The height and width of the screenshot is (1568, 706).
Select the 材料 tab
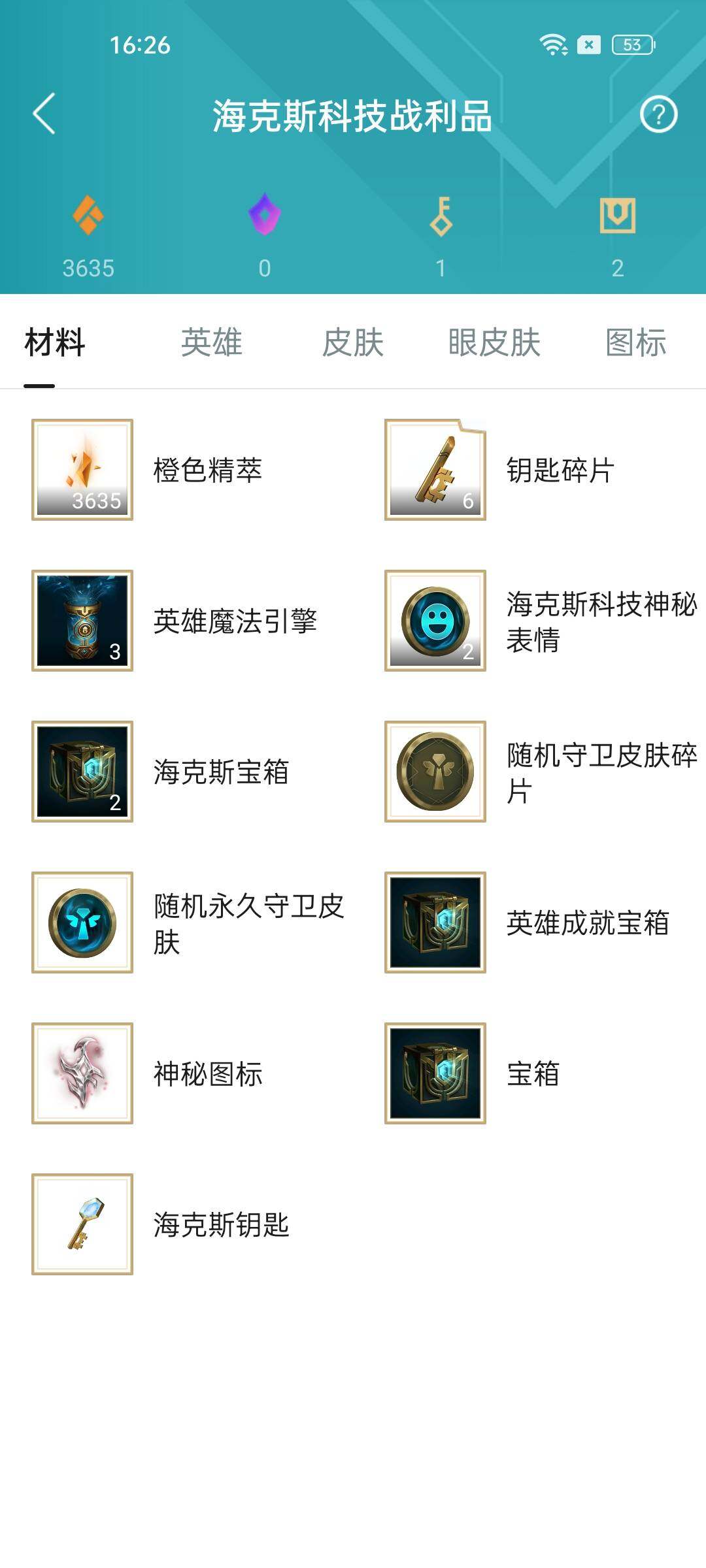pyautogui.click(x=55, y=342)
